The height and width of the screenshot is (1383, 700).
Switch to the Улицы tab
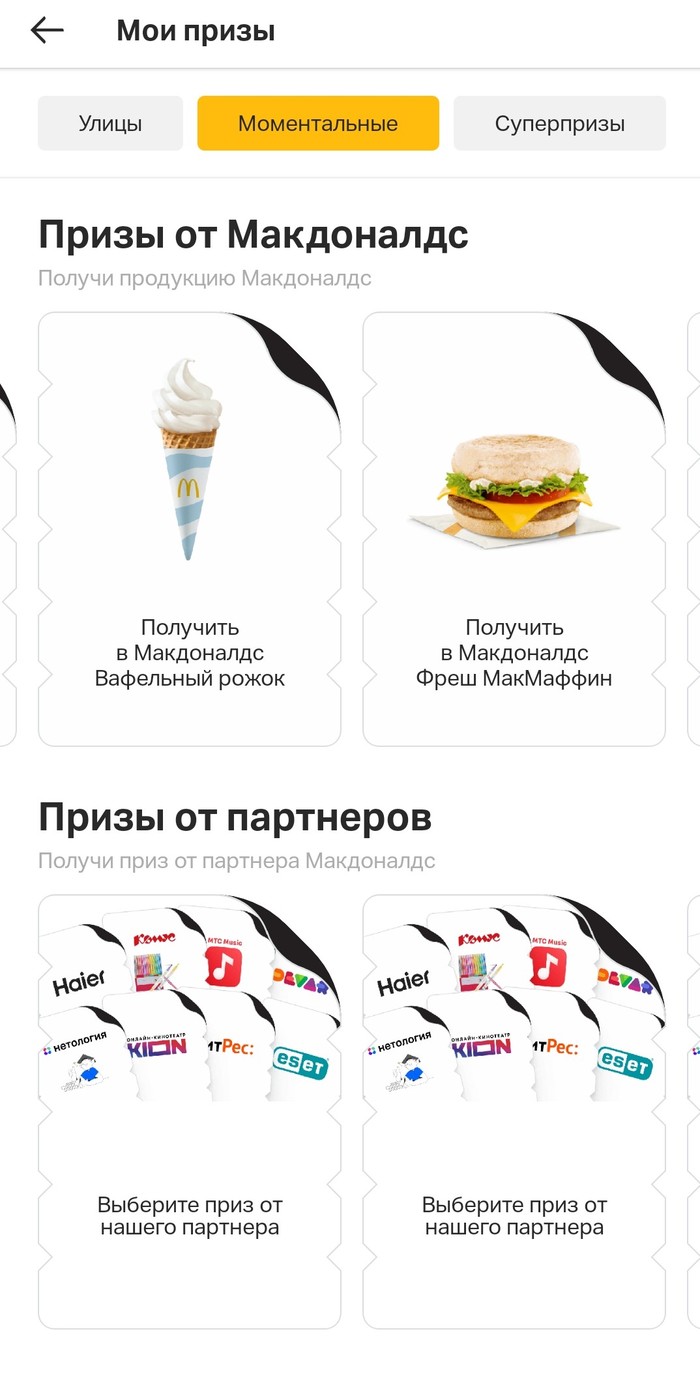point(110,124)
